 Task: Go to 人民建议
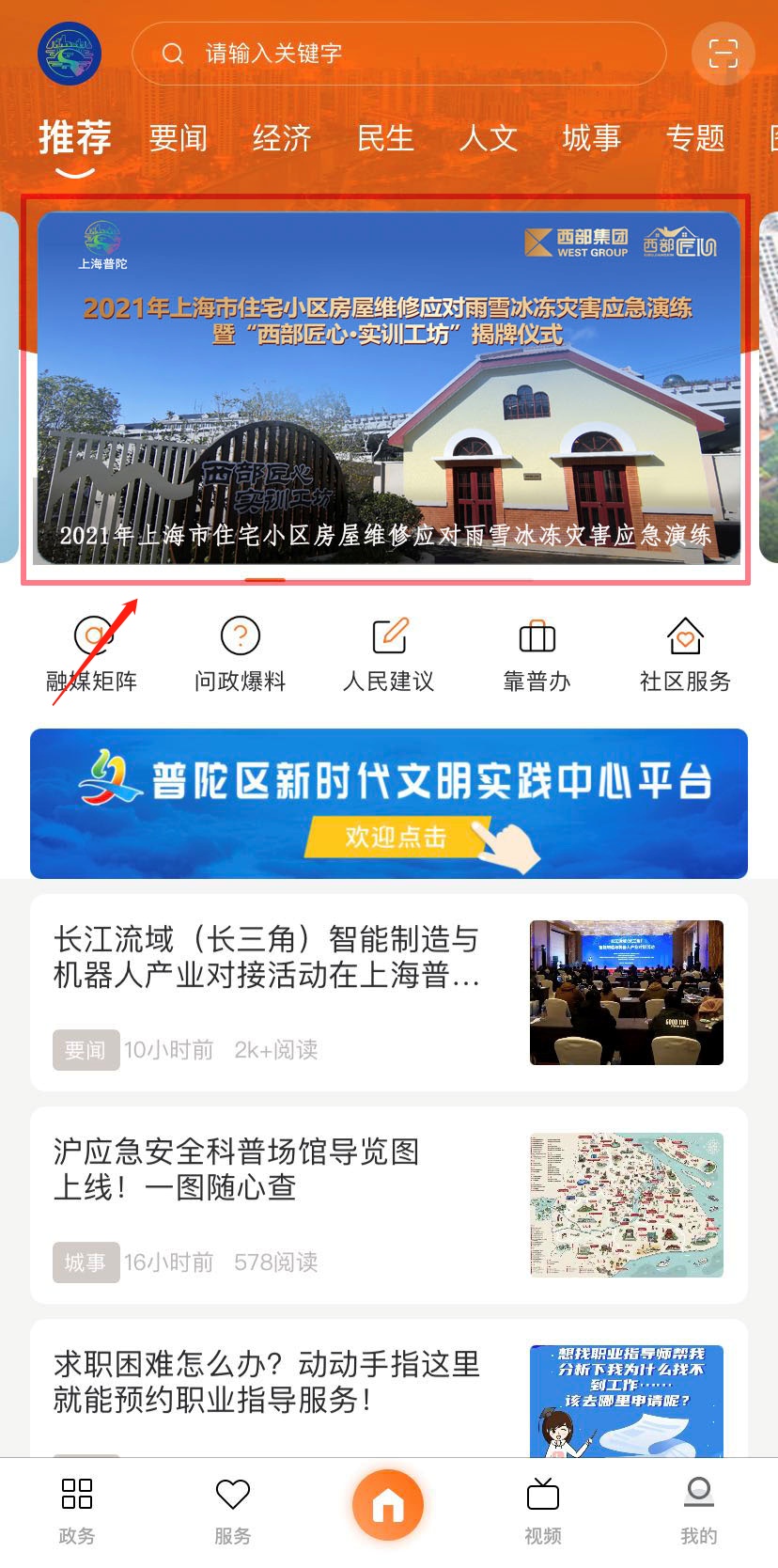388,655
